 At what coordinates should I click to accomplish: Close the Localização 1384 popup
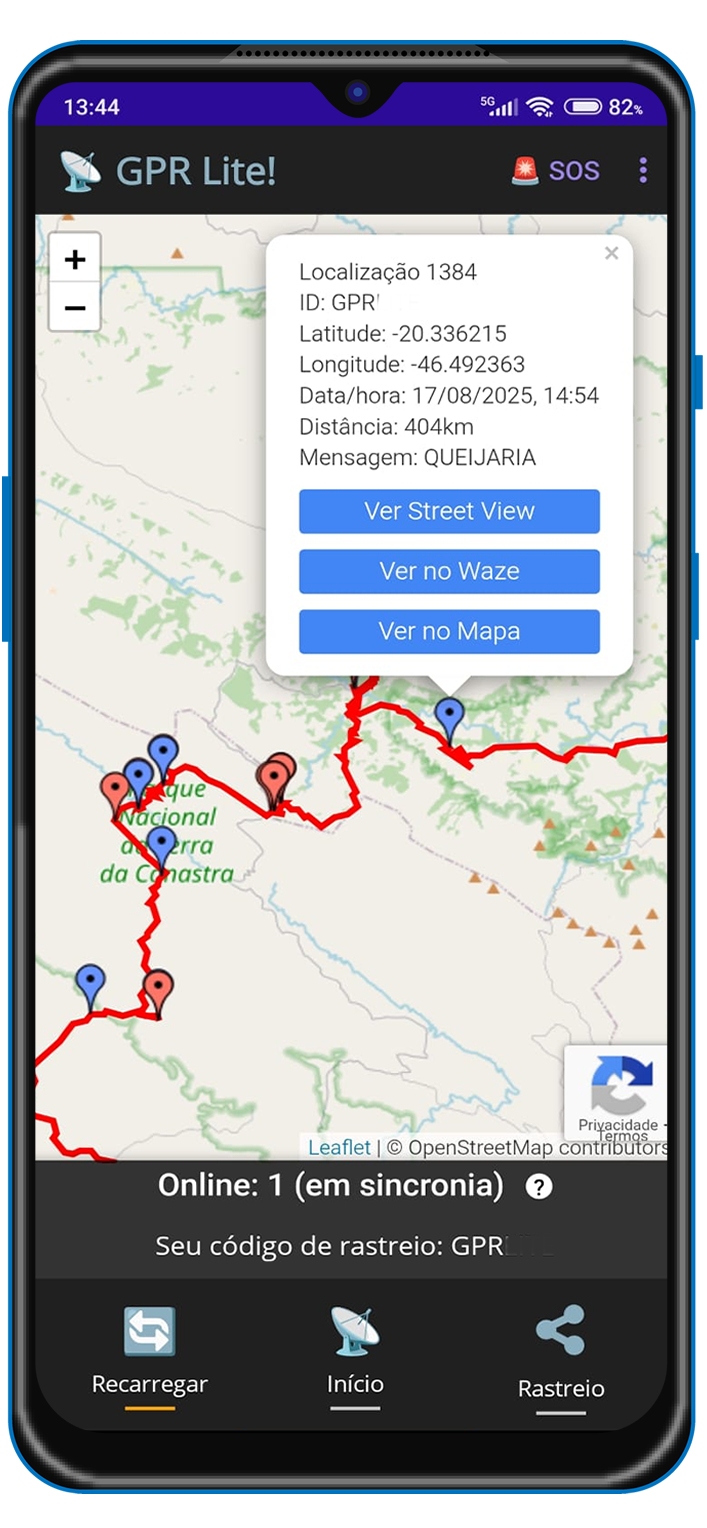point(611,254)
